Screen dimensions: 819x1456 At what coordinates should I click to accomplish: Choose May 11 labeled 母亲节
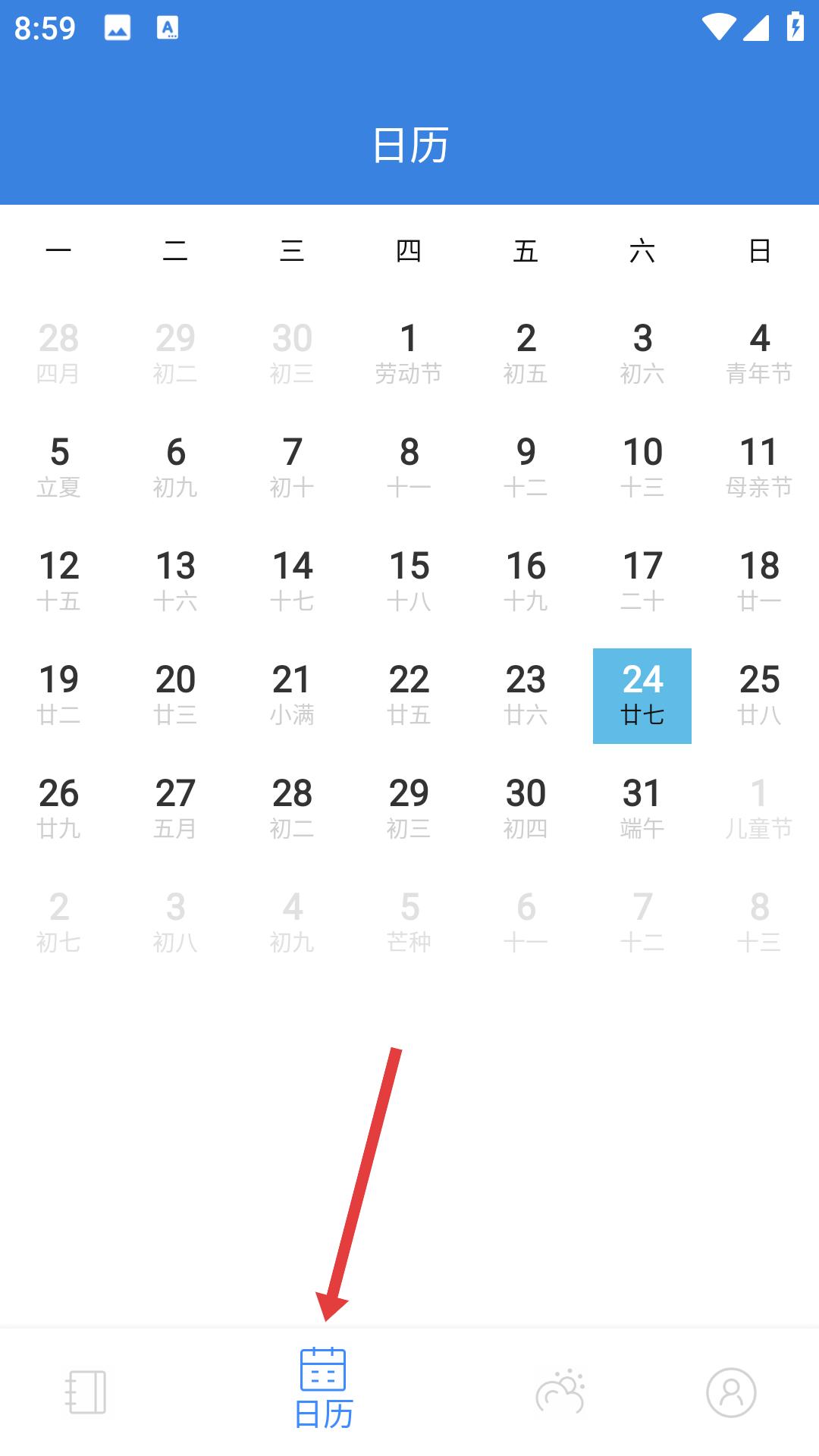coord(759,467)
